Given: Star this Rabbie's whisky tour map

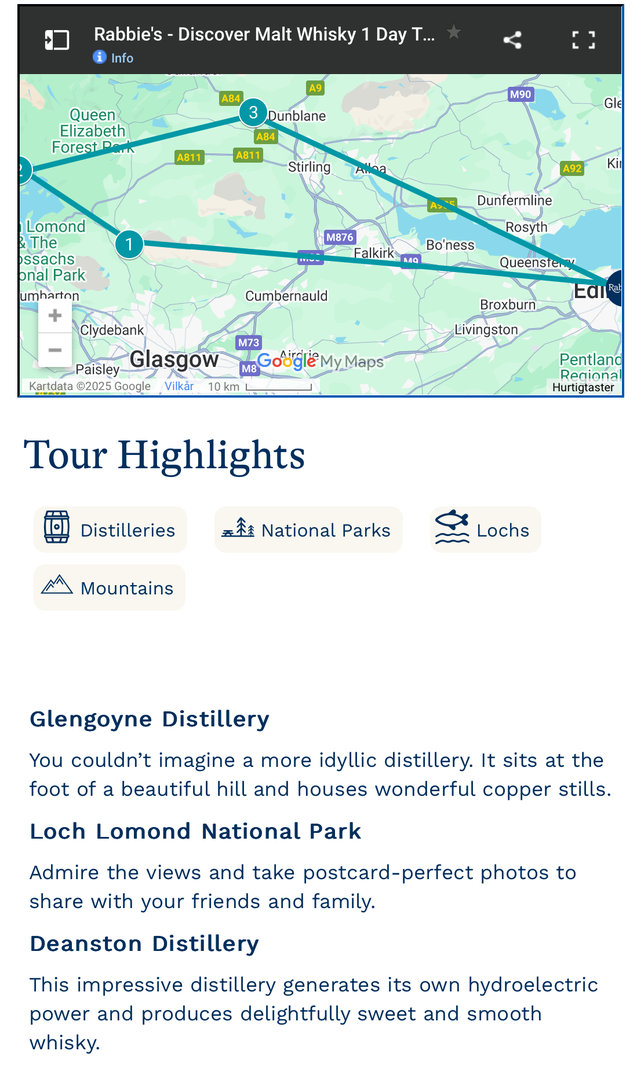Looking at the screenshot, I should pyautogui.click(x=454, y=33).
